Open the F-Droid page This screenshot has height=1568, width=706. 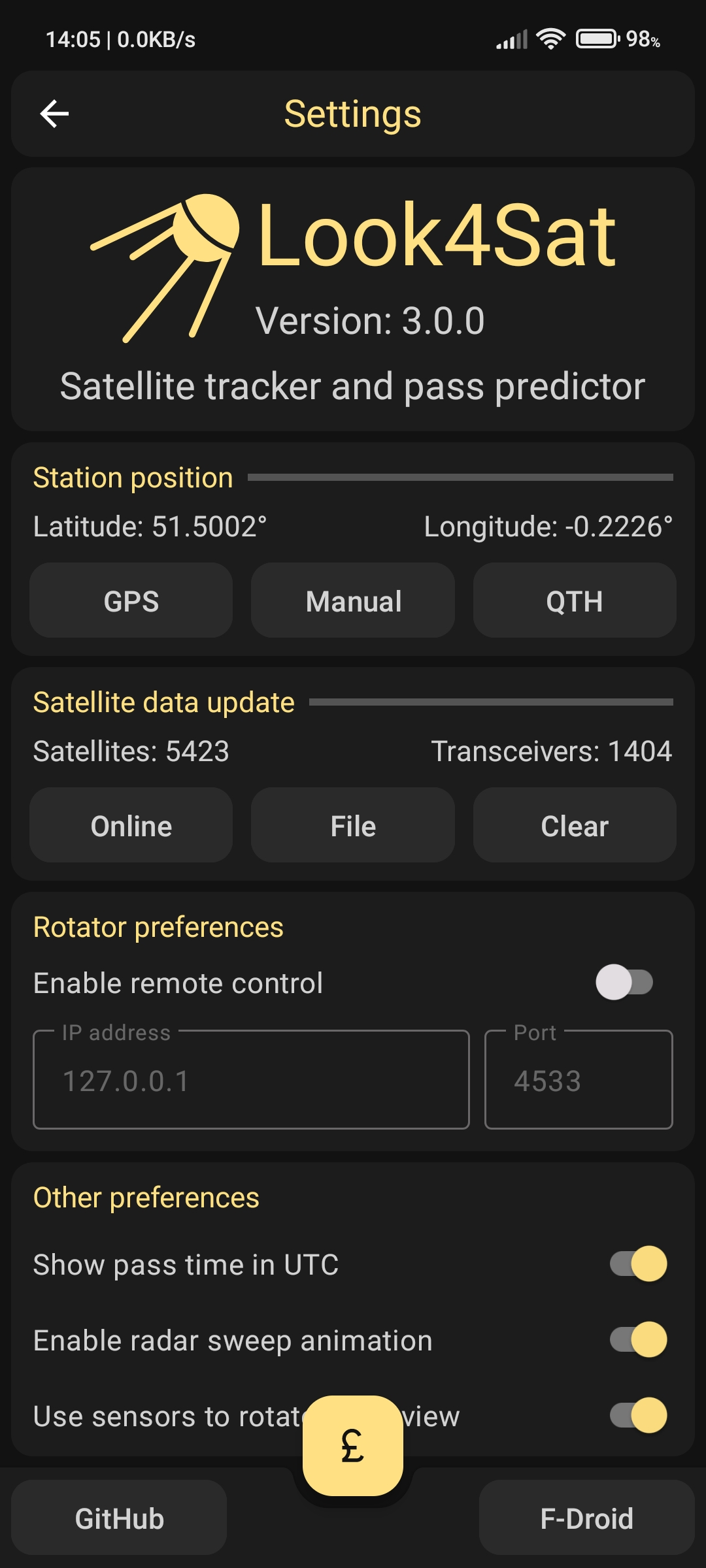pos(586,1518)
